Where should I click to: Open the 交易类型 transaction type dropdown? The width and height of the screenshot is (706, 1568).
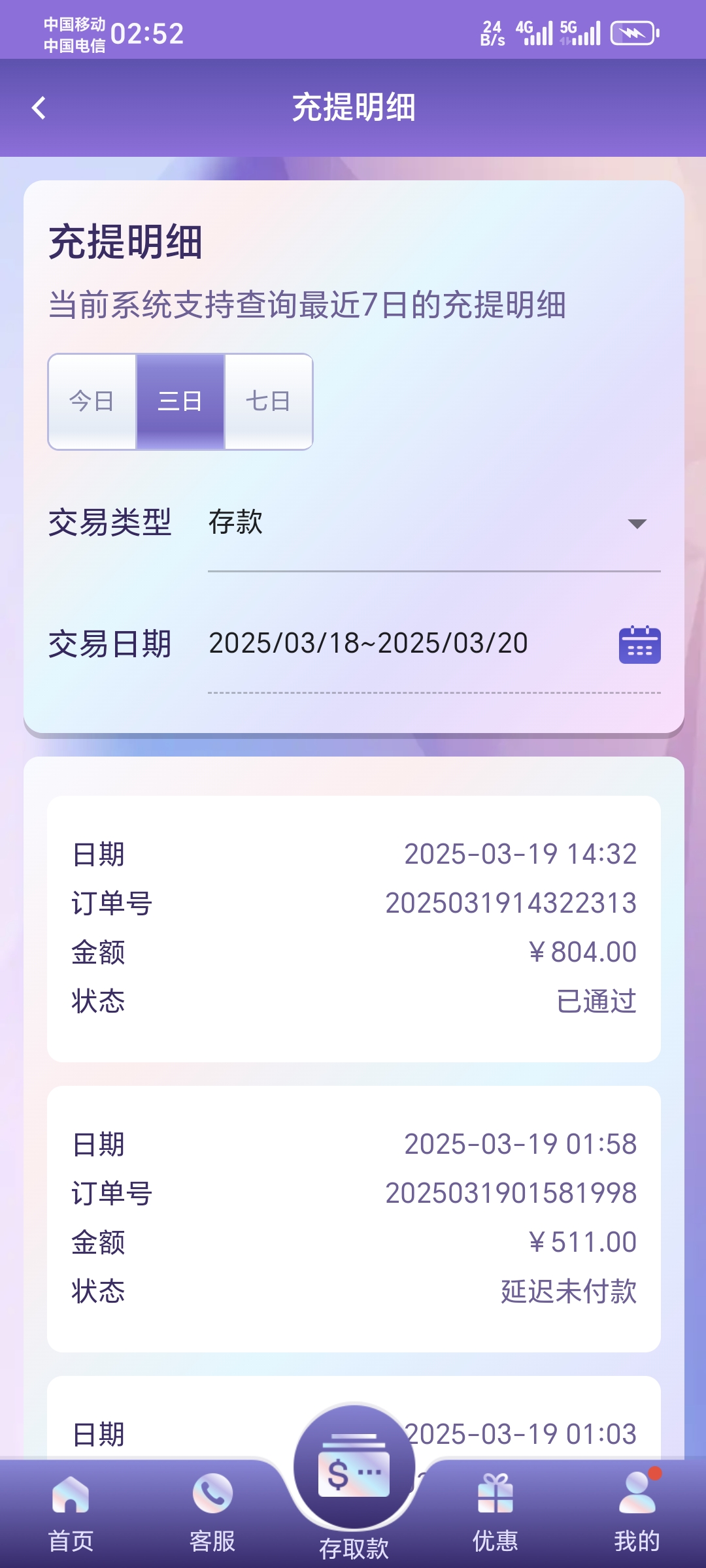pos(431,524)
